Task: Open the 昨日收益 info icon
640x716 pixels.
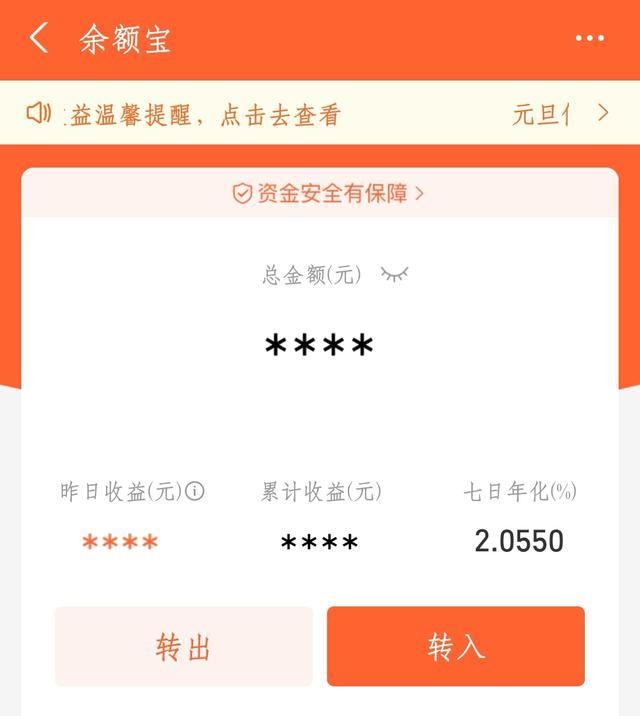Action: click(195, 491)
